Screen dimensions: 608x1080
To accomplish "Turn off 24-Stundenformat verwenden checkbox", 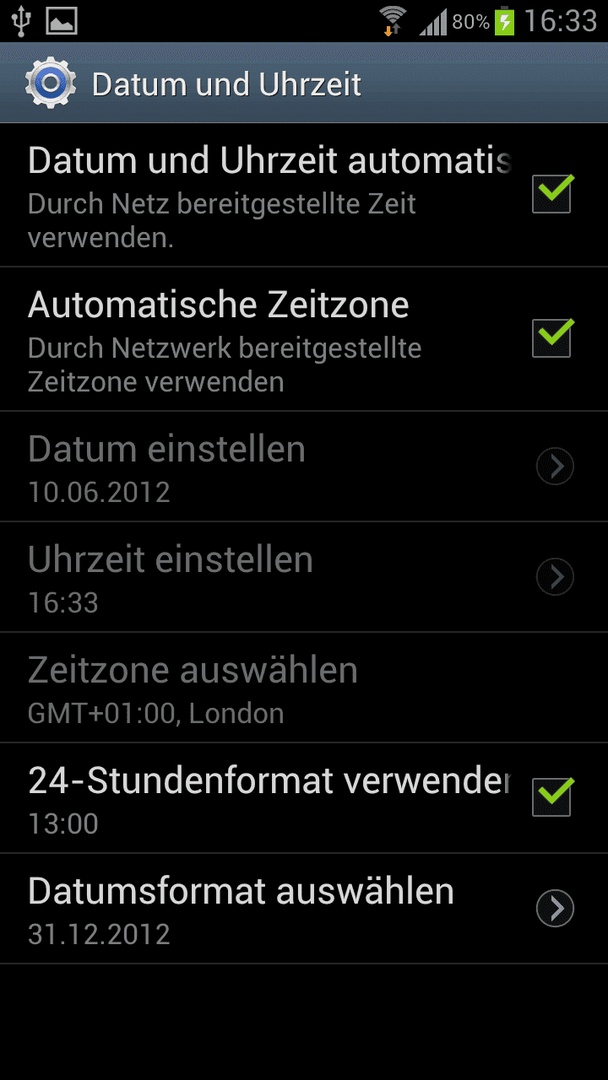I will point(552,797).
